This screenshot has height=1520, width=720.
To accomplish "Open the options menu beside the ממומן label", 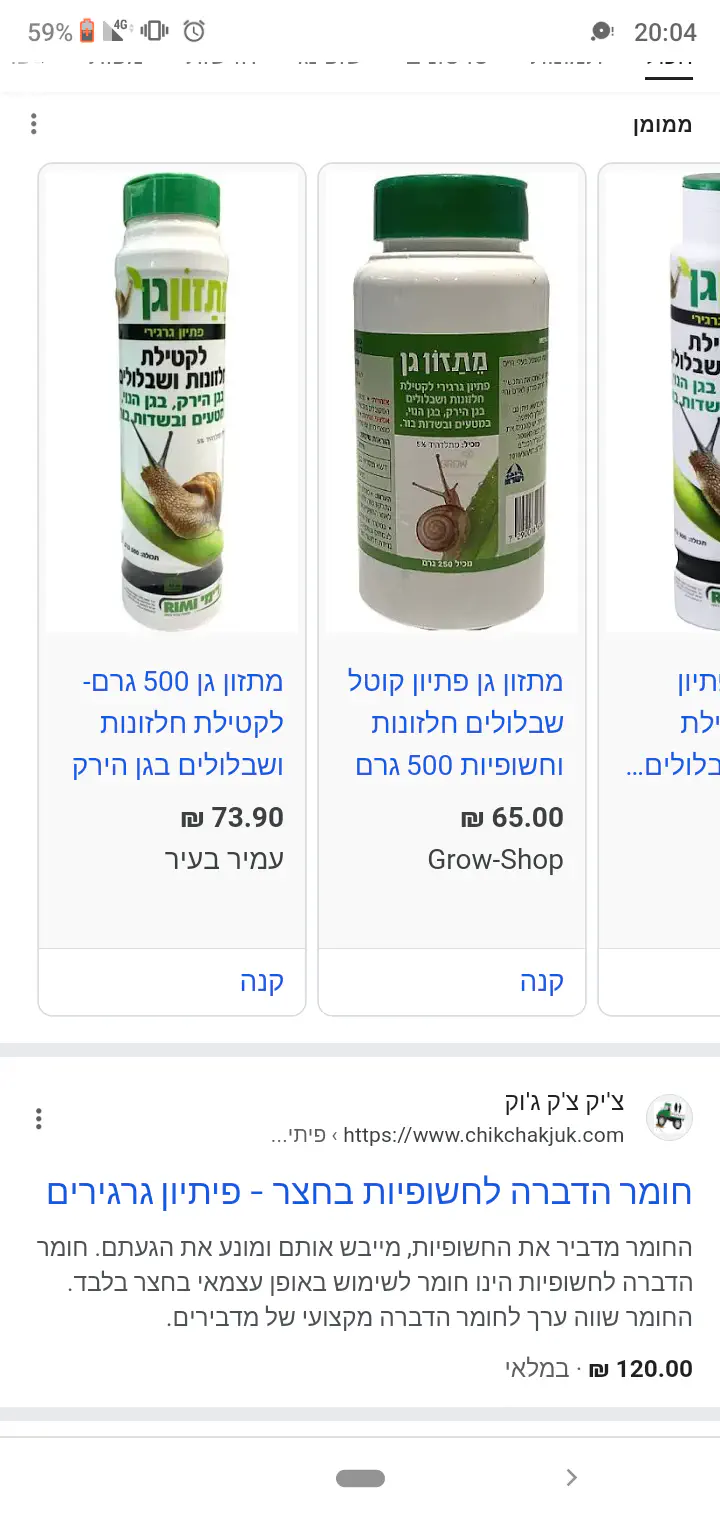I will tap(34, 124).
